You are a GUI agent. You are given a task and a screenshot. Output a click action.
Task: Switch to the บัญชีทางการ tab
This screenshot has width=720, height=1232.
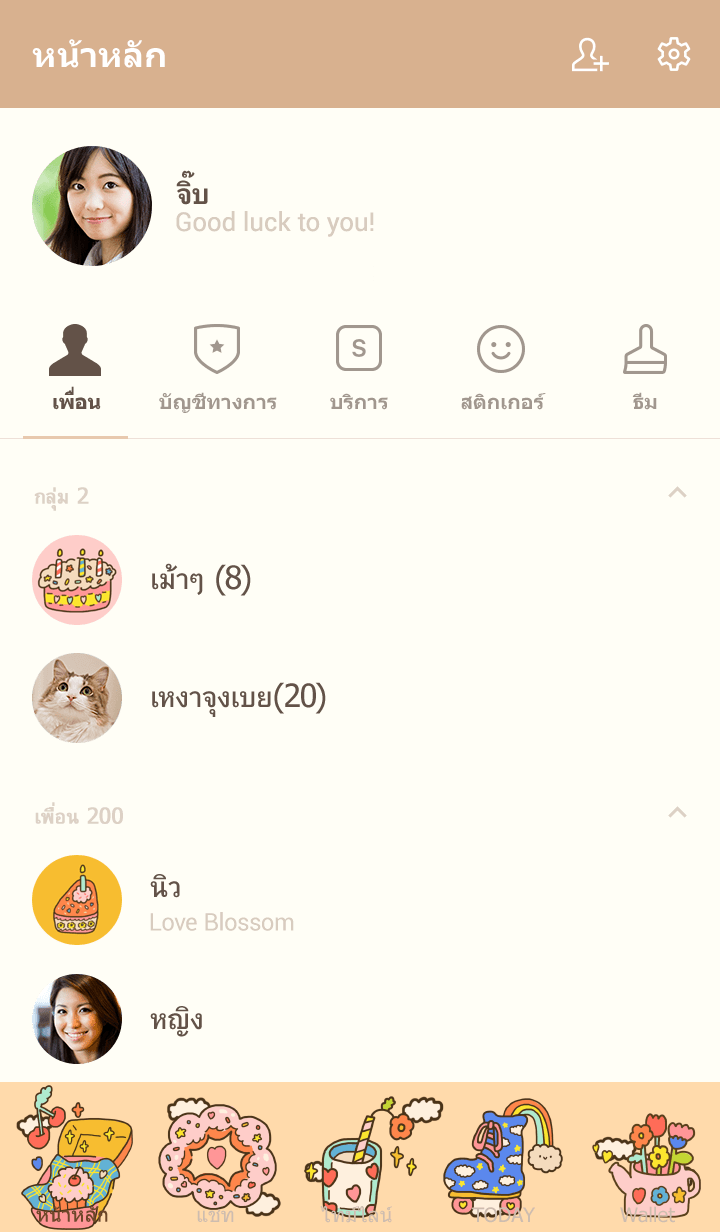point(217,369)
